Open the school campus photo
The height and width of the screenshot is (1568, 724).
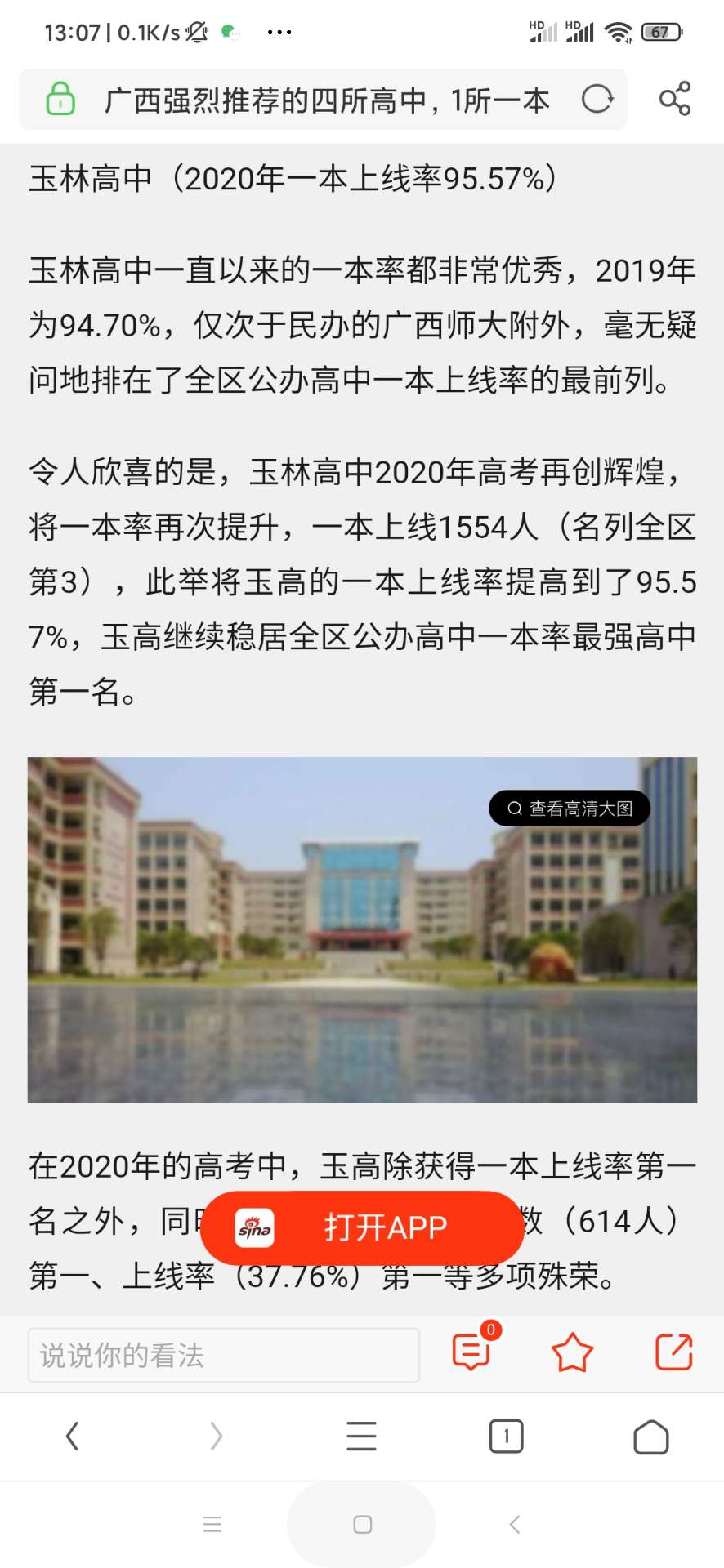362,930
